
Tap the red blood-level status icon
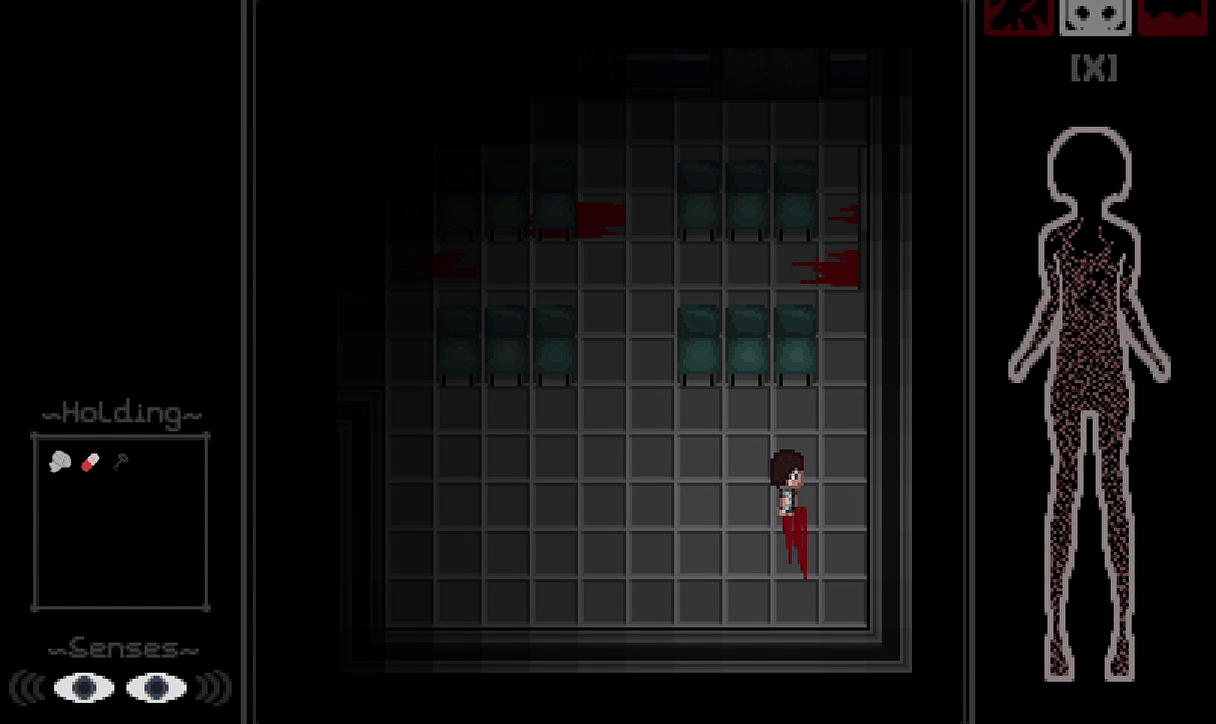[x=1172, y=17]
